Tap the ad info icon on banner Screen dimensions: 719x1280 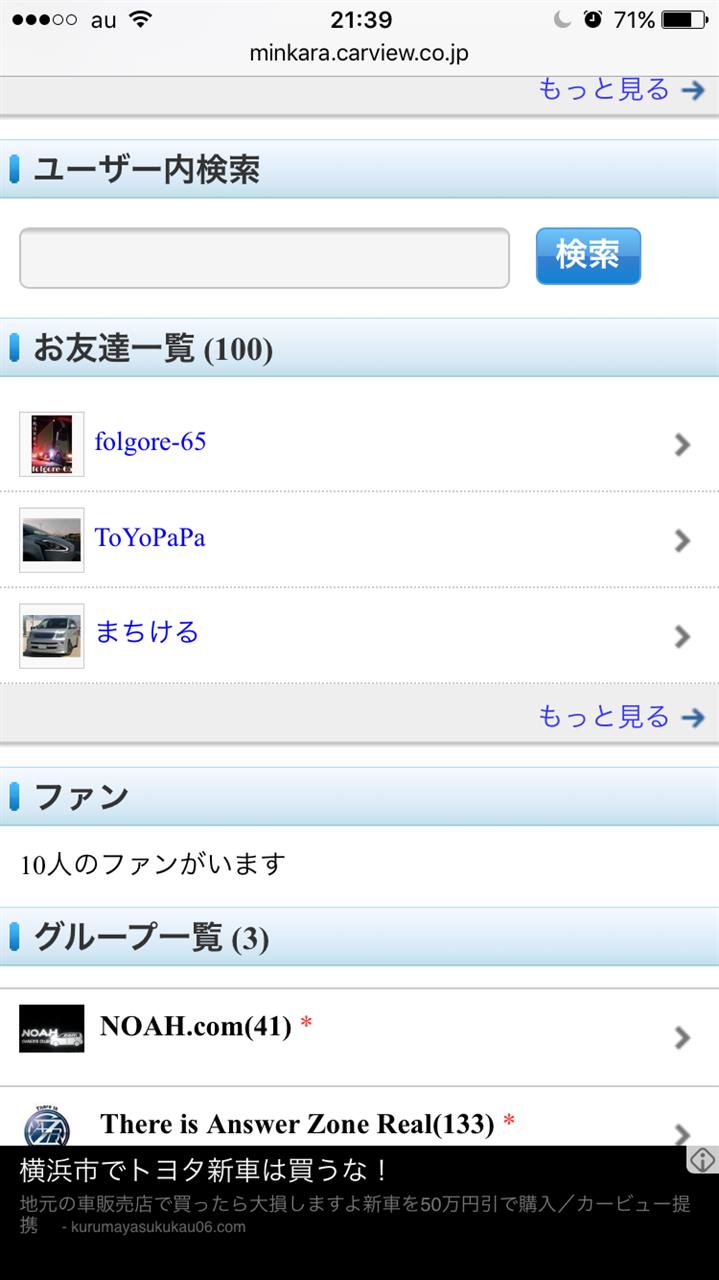702,1159
